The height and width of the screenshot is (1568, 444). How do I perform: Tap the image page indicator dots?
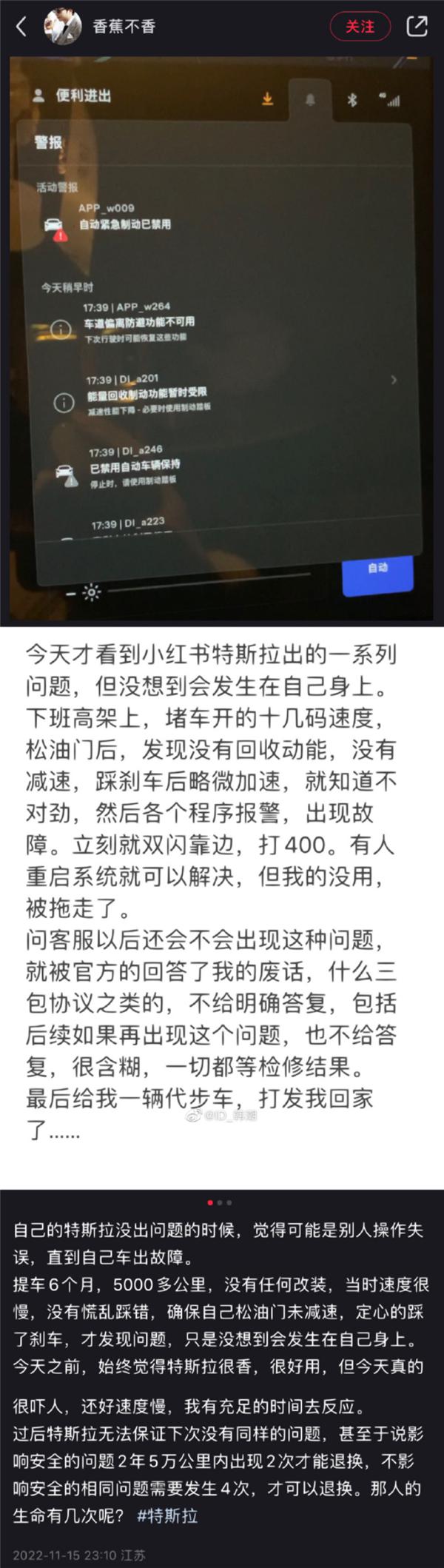[220, 1203]
